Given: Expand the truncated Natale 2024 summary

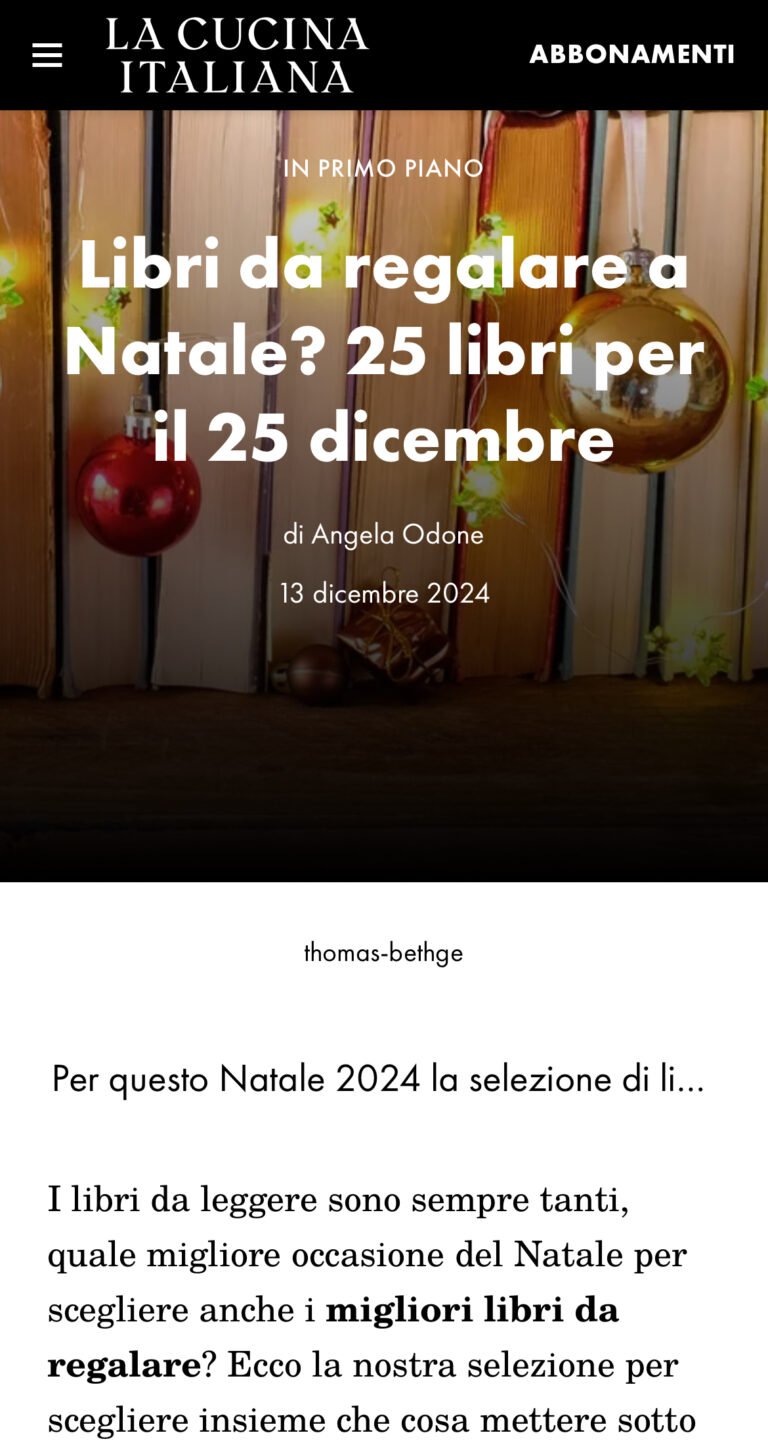Looking at the screenshot, I should coord(378,1080).
